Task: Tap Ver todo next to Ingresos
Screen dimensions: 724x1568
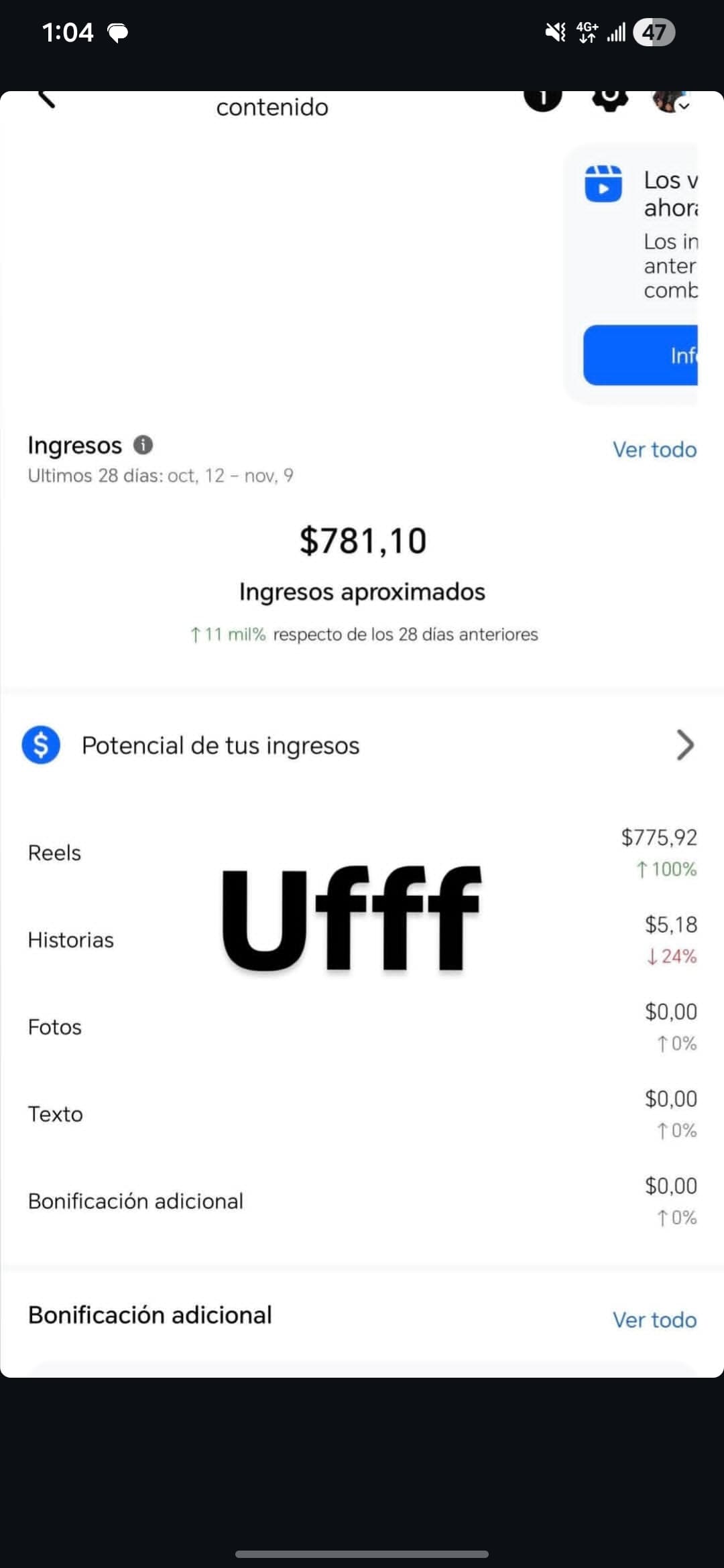Action: [653, 450]
